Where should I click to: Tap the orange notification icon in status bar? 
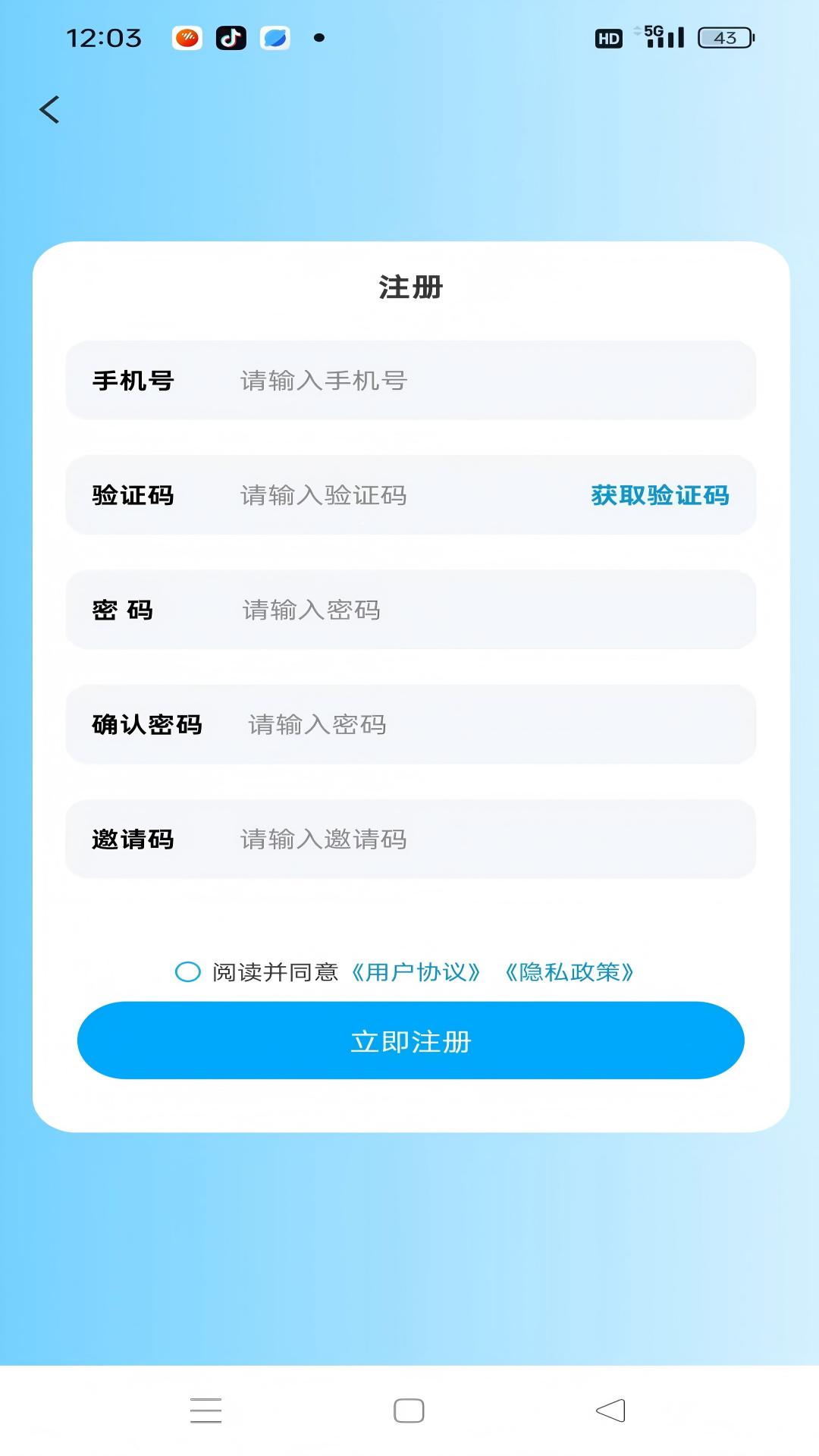186,37
